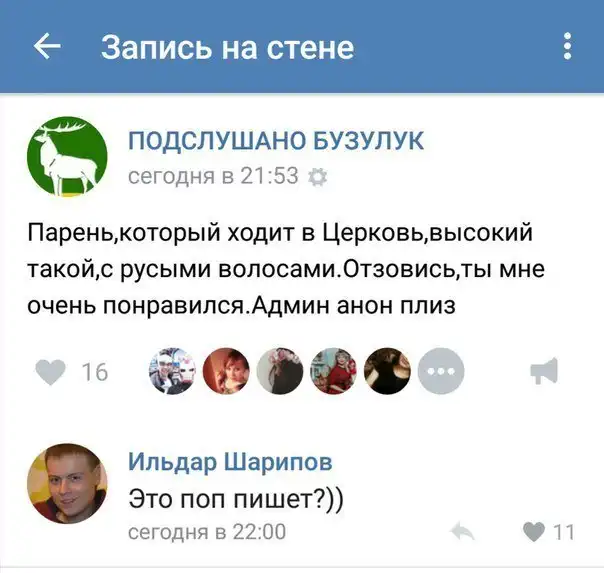This screenshot has width=604, height=573.
Task: Go back using the arrow
Action: (x=46, y=46)
